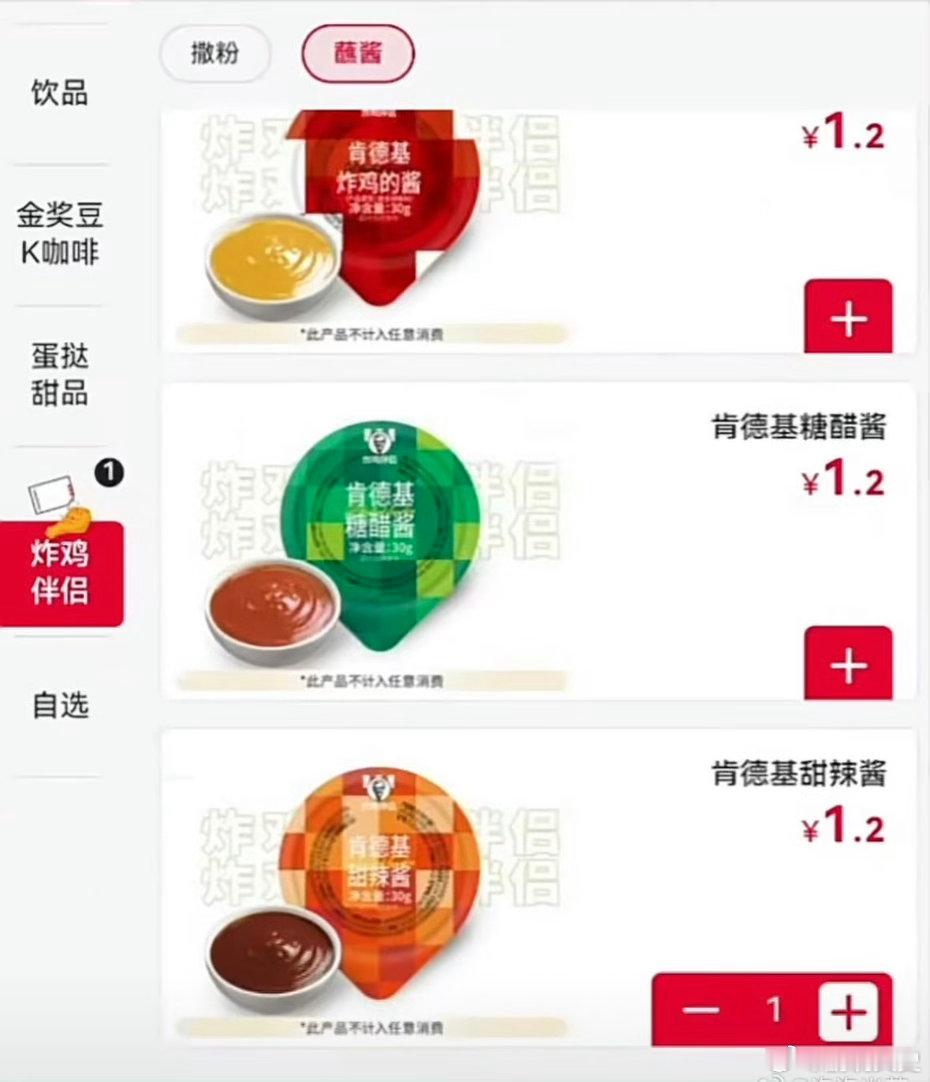Increase quantity of 肯德基甜辣酱

coord(847,1011)
